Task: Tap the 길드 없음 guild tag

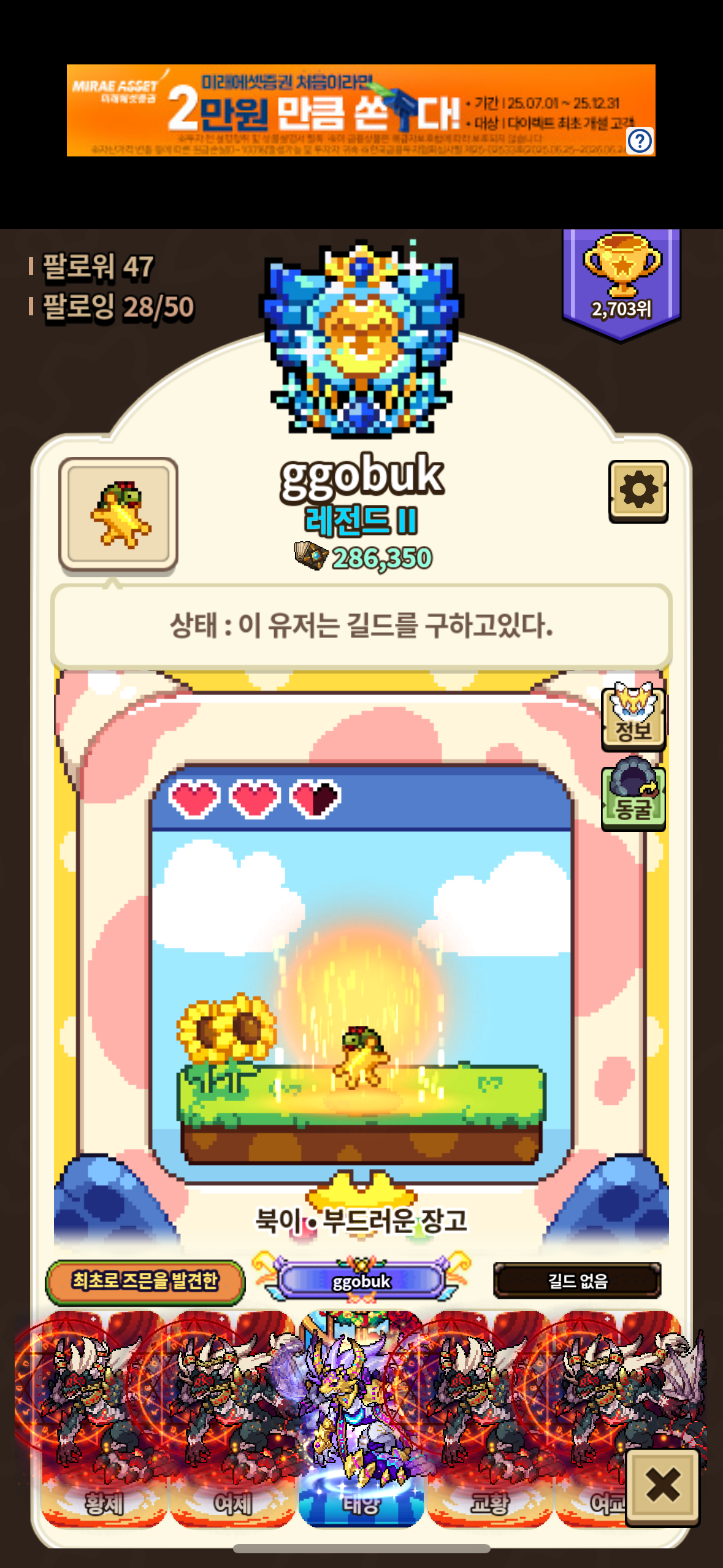Action: [577, 1280]
